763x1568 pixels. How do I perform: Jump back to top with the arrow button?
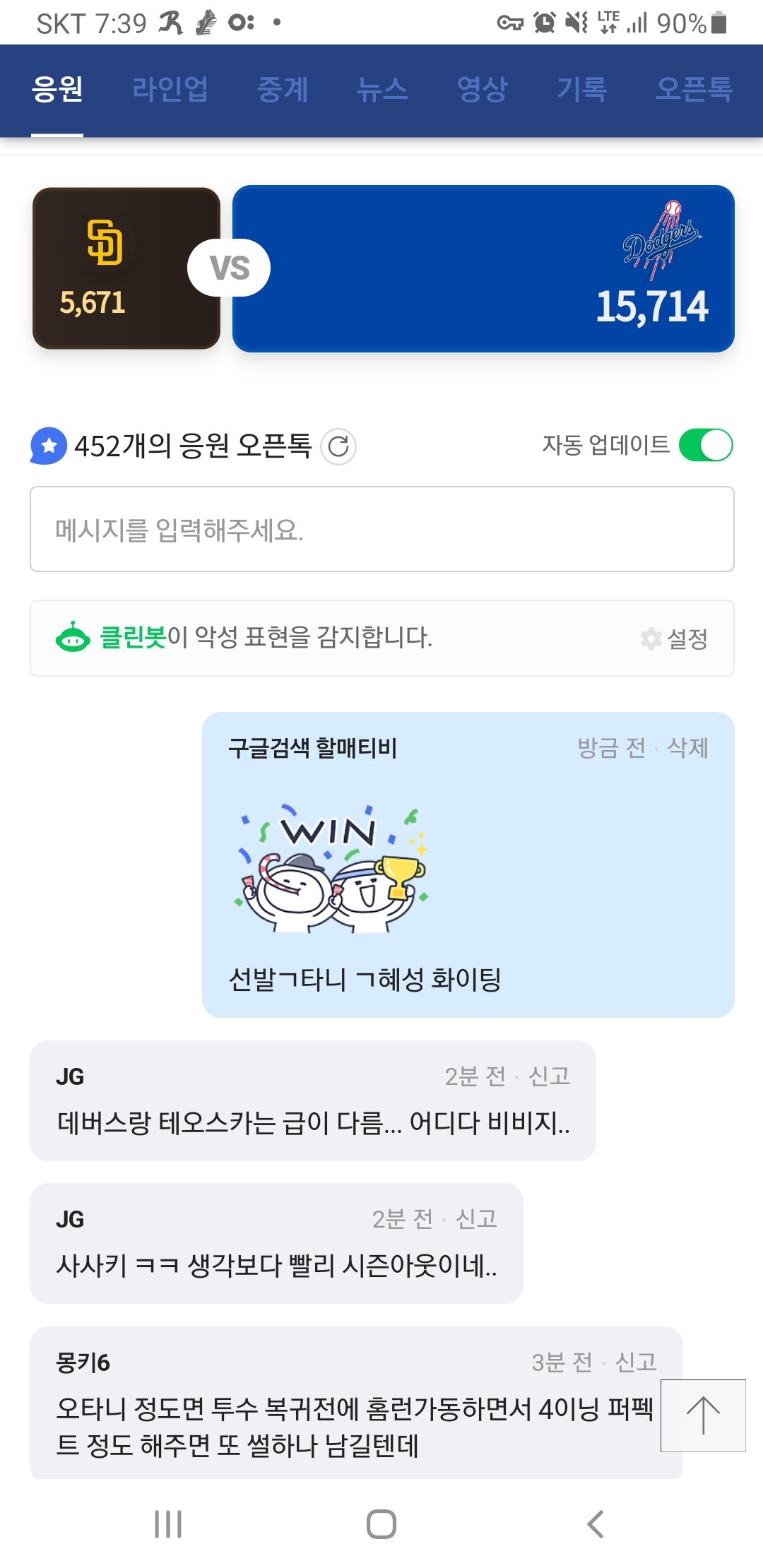tap(703, 1415)
